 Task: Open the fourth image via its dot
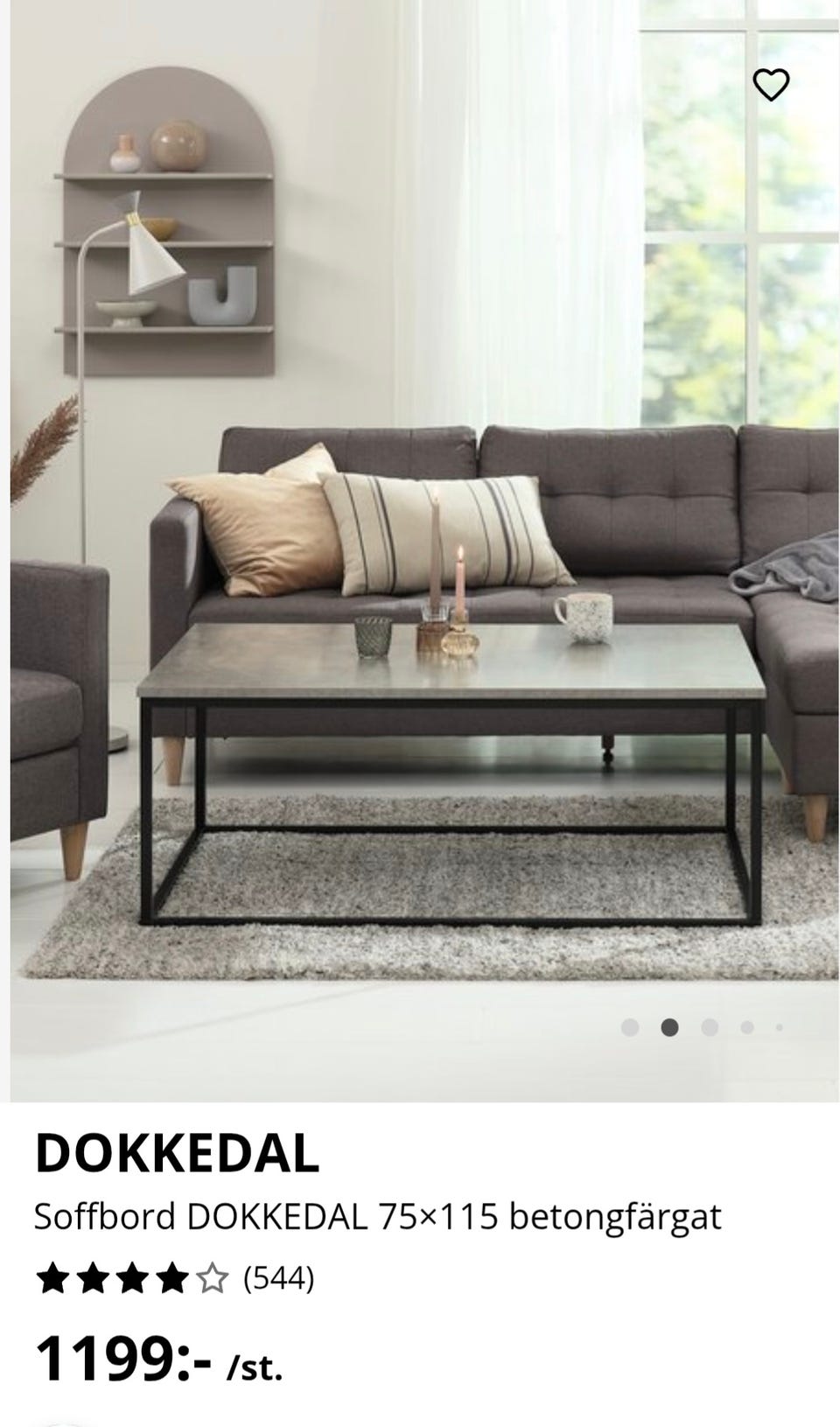[745, 1028]
